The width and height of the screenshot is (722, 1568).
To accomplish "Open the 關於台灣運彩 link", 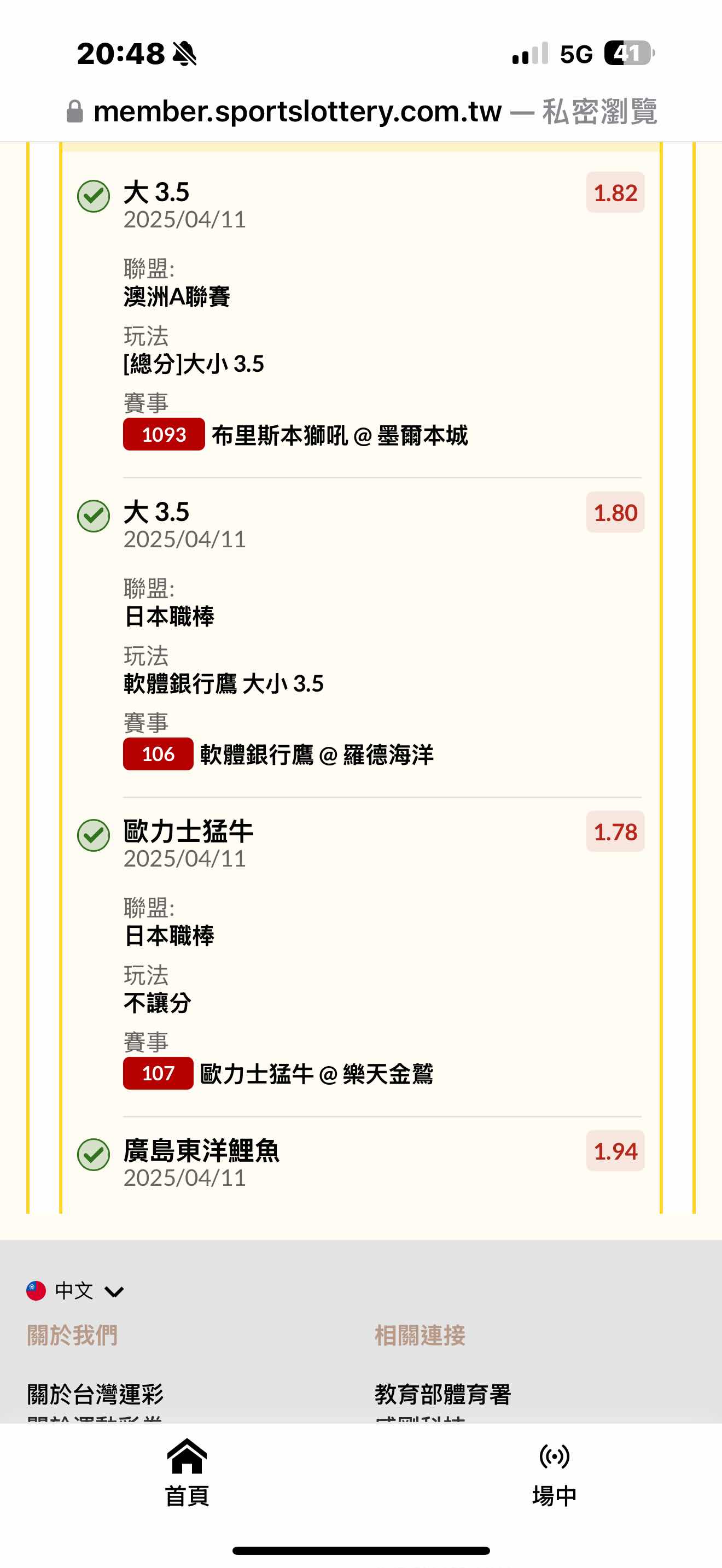I will [x=95, y=1394].
